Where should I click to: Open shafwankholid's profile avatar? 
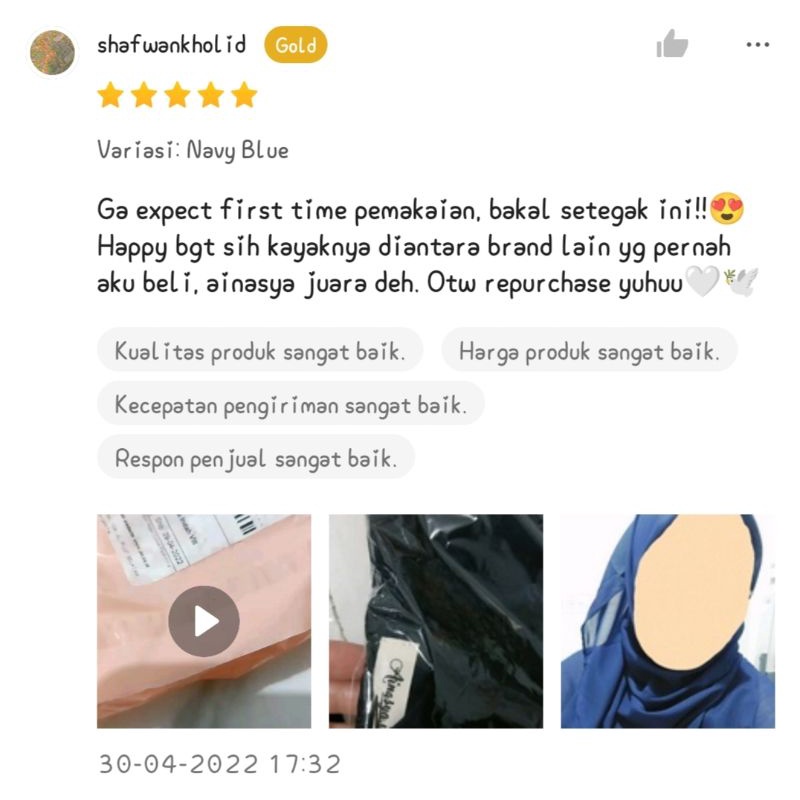click(x=54, y=53)
